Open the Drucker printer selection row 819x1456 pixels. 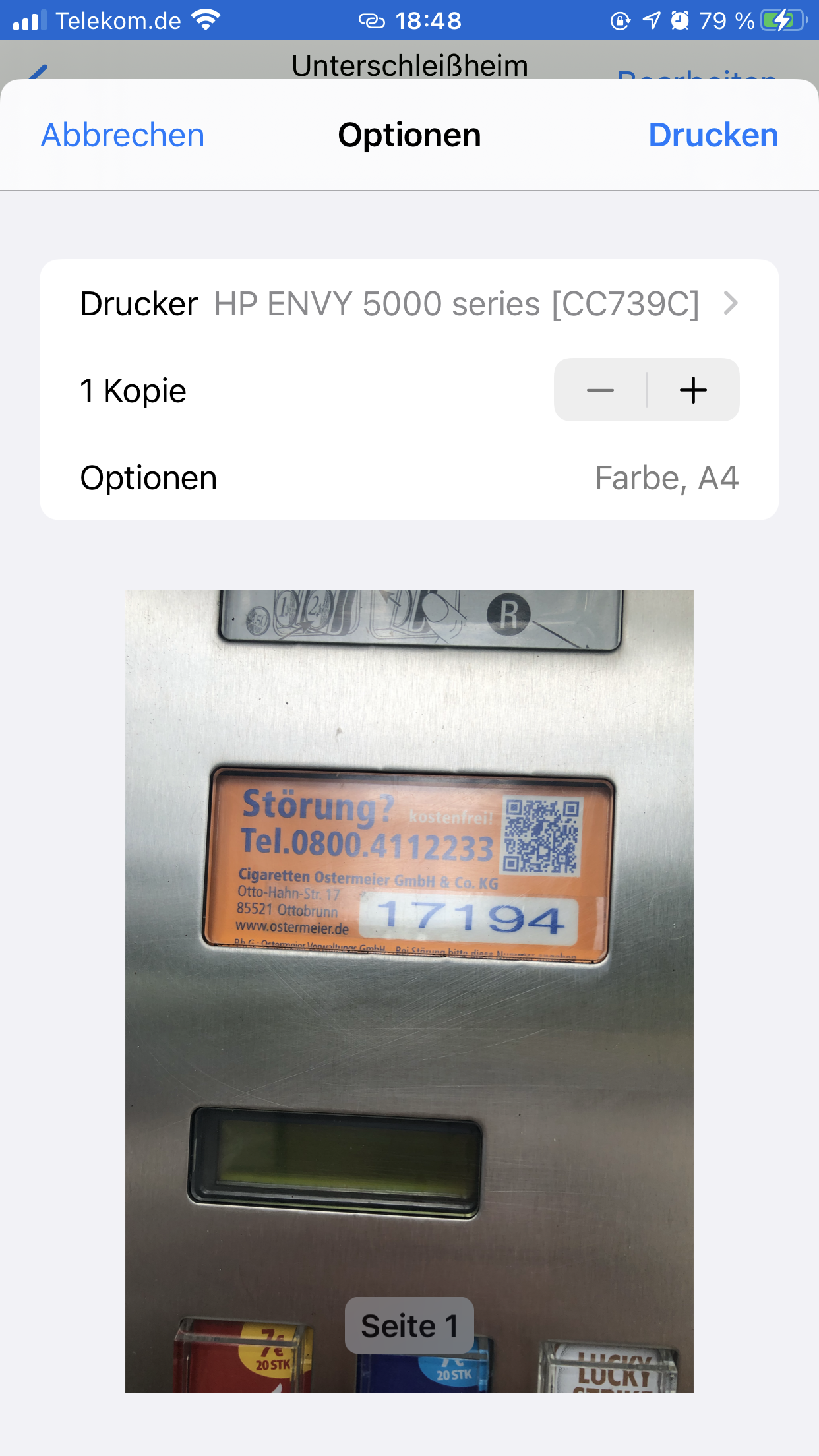pyautogui.click(x=409, y=303)
